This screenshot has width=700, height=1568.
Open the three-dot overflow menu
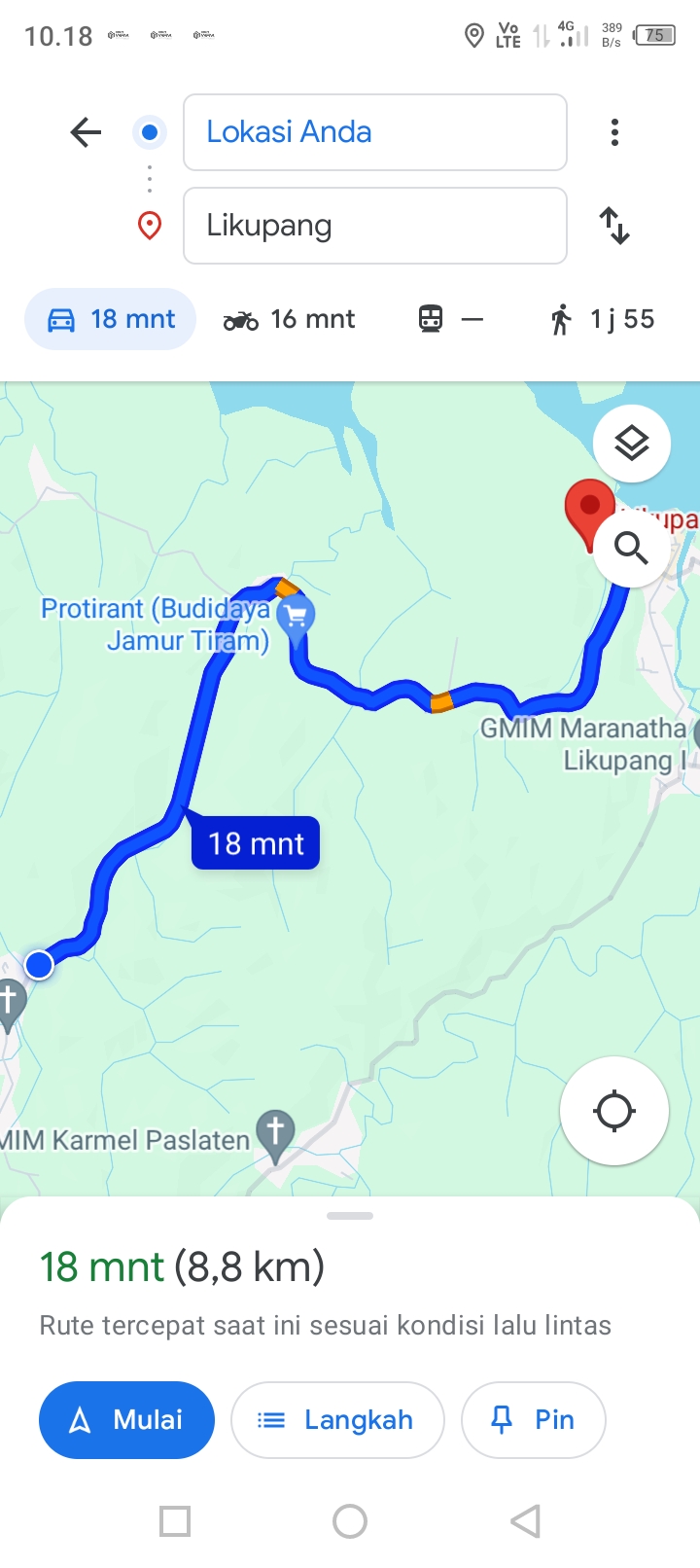click(x=614, y=132)
